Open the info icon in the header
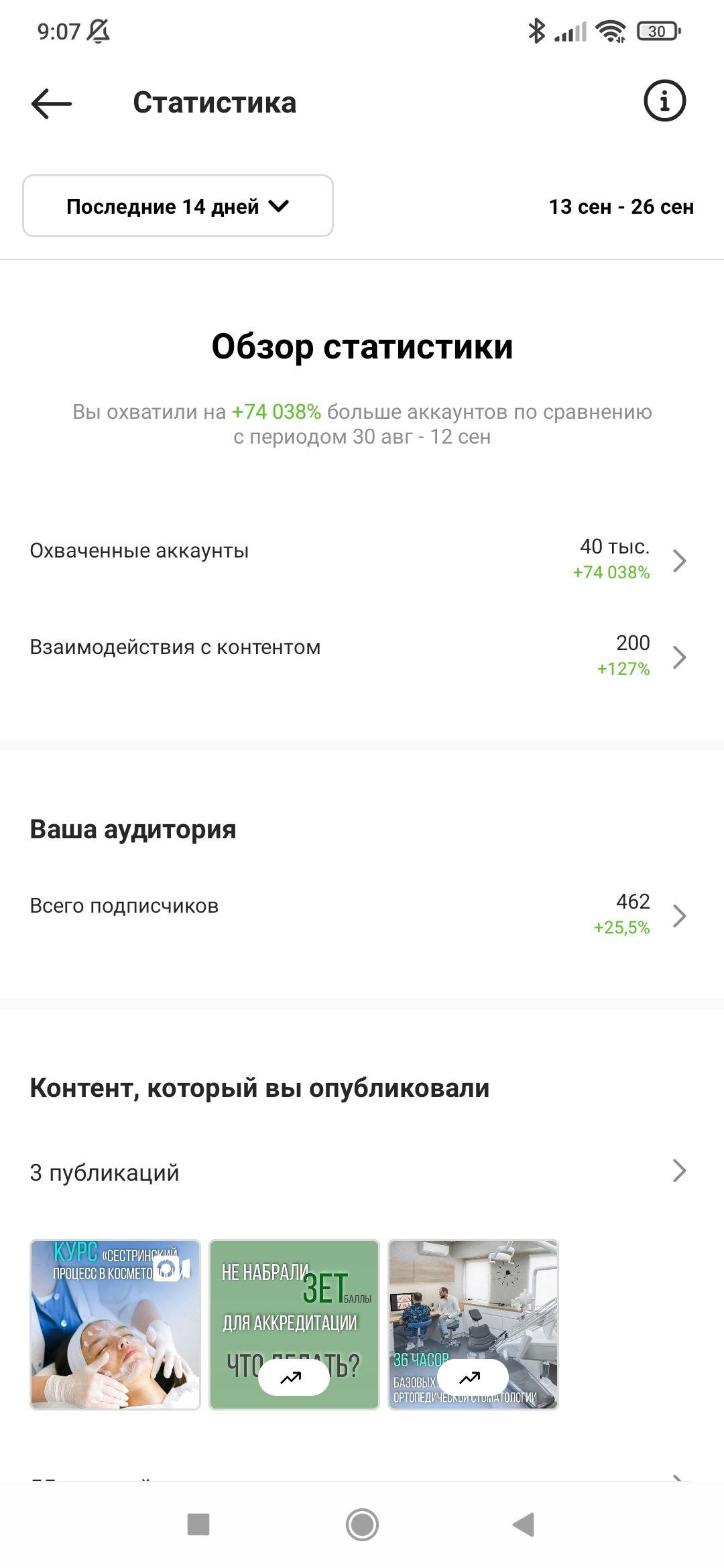Viewport: 724px width, 1568px height. pos(664,102)
